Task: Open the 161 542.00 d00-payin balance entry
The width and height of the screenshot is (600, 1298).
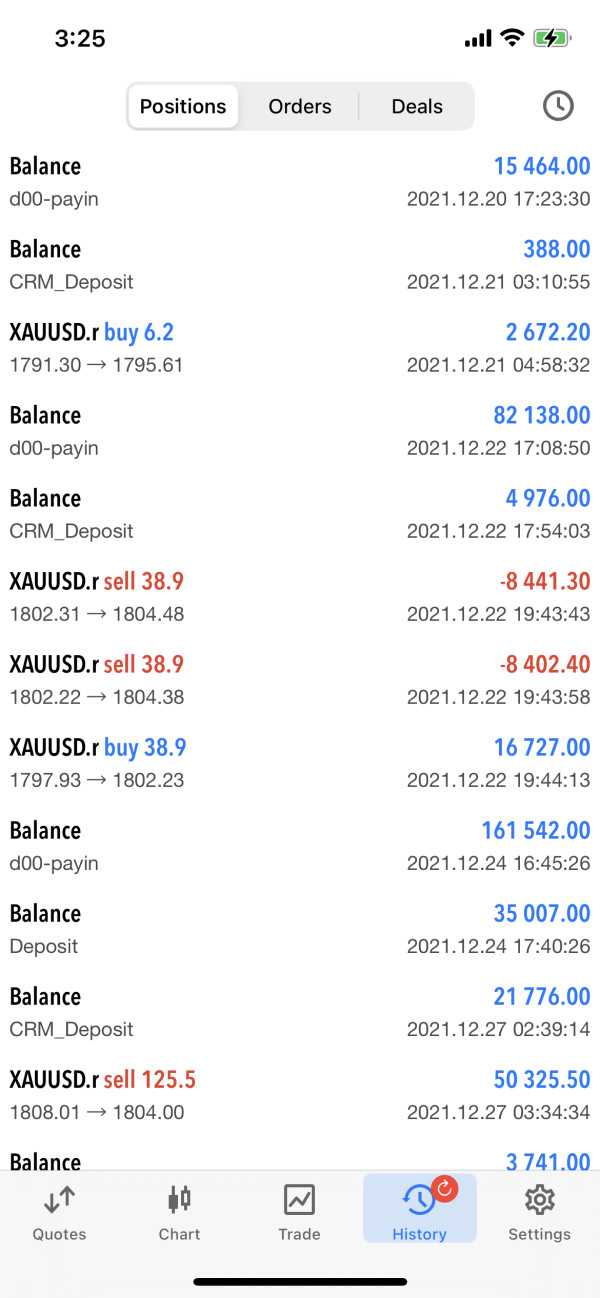Action: click(300, 846)
